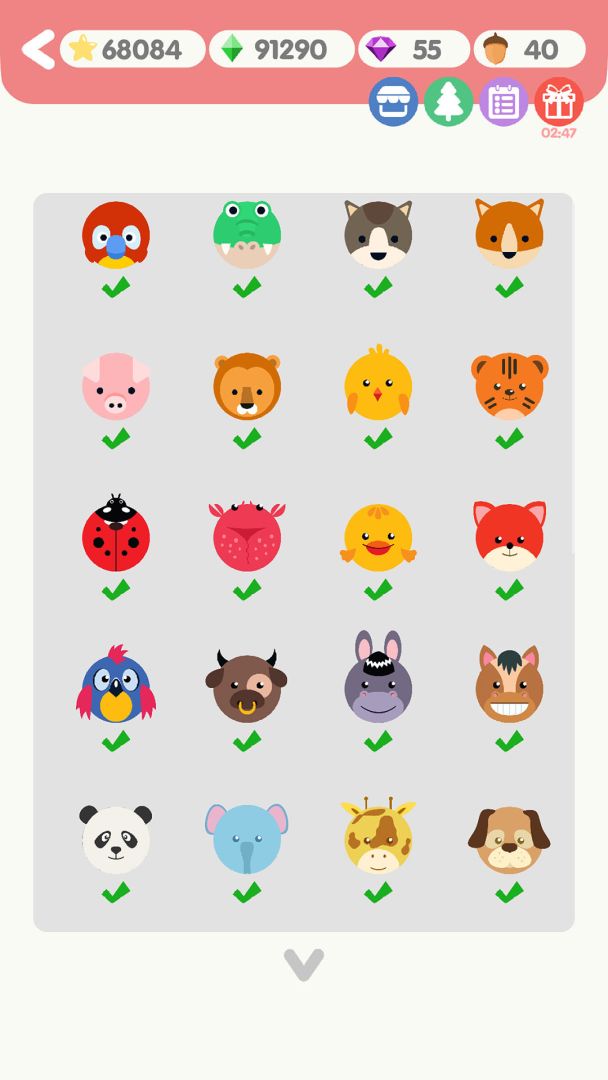The width and height of the screenshot is (608, 1080).
Task: Go back using the white arrow
Action: tap(38, 49)
